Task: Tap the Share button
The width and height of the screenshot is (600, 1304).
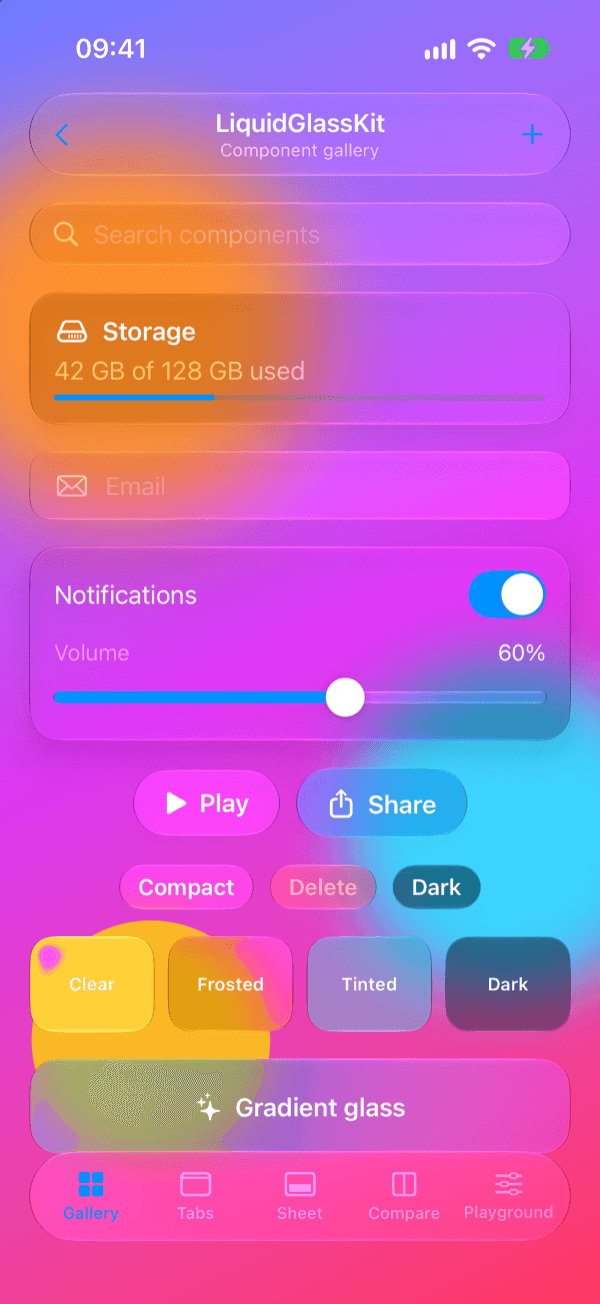Action: [382, 803]
